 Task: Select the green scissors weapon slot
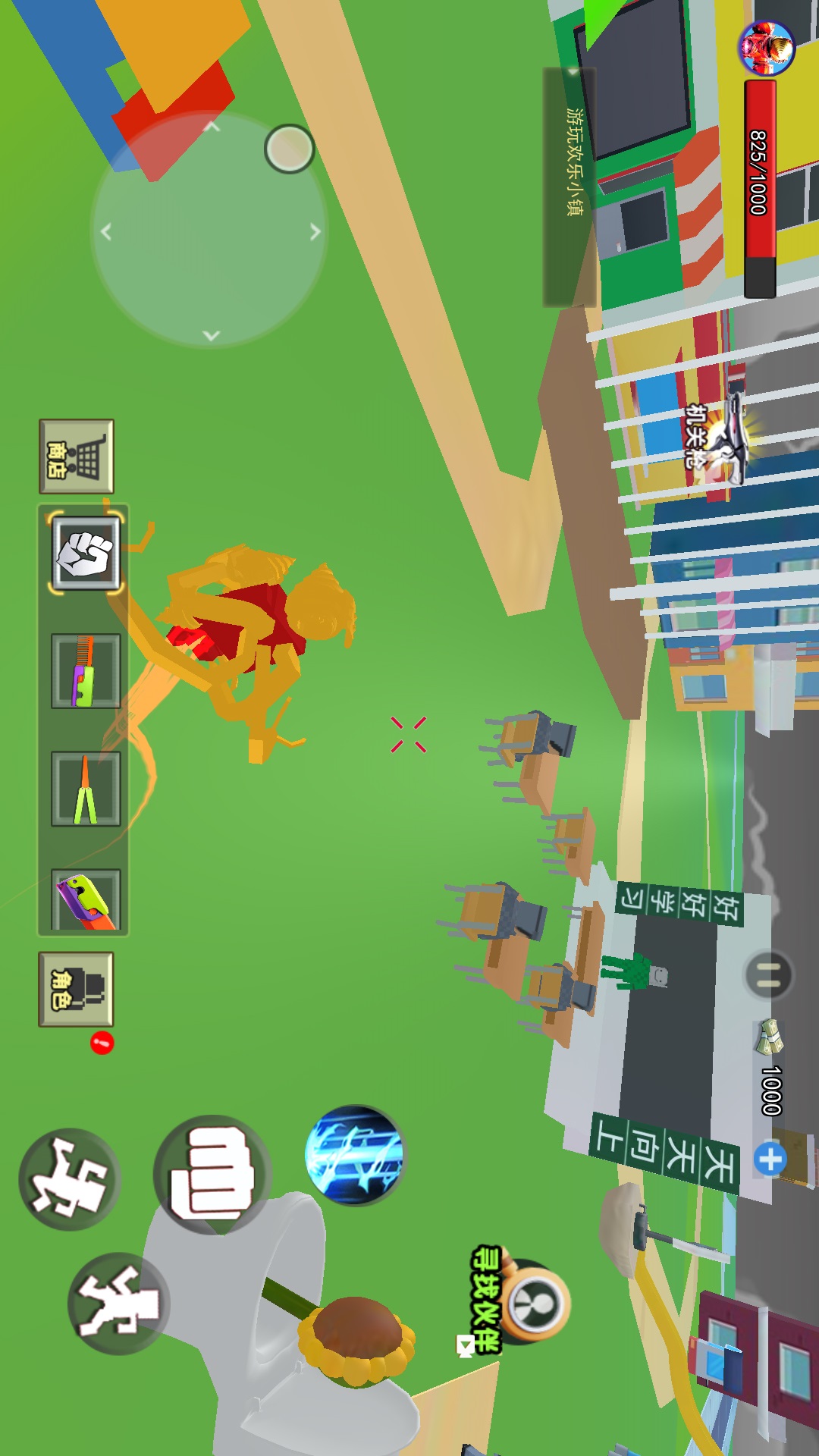click(86, 789)
